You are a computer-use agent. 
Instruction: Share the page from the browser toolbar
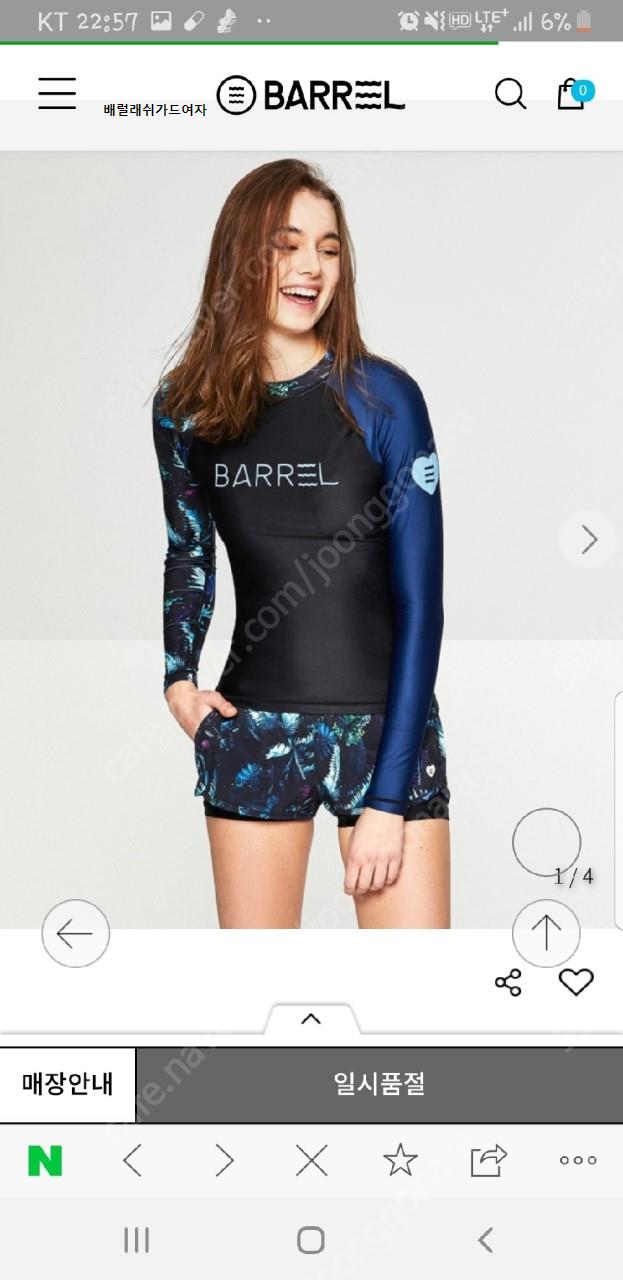[x=489, y=1161]
